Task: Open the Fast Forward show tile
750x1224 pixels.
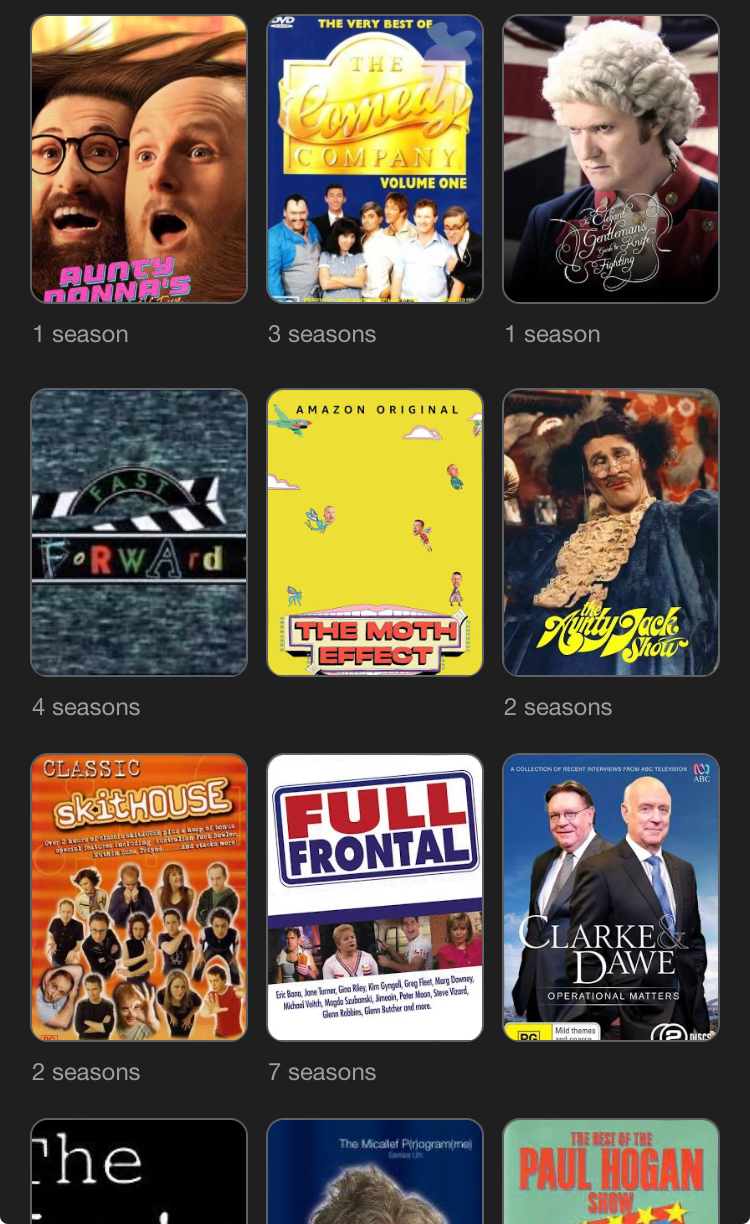Action: click(139, 532)
